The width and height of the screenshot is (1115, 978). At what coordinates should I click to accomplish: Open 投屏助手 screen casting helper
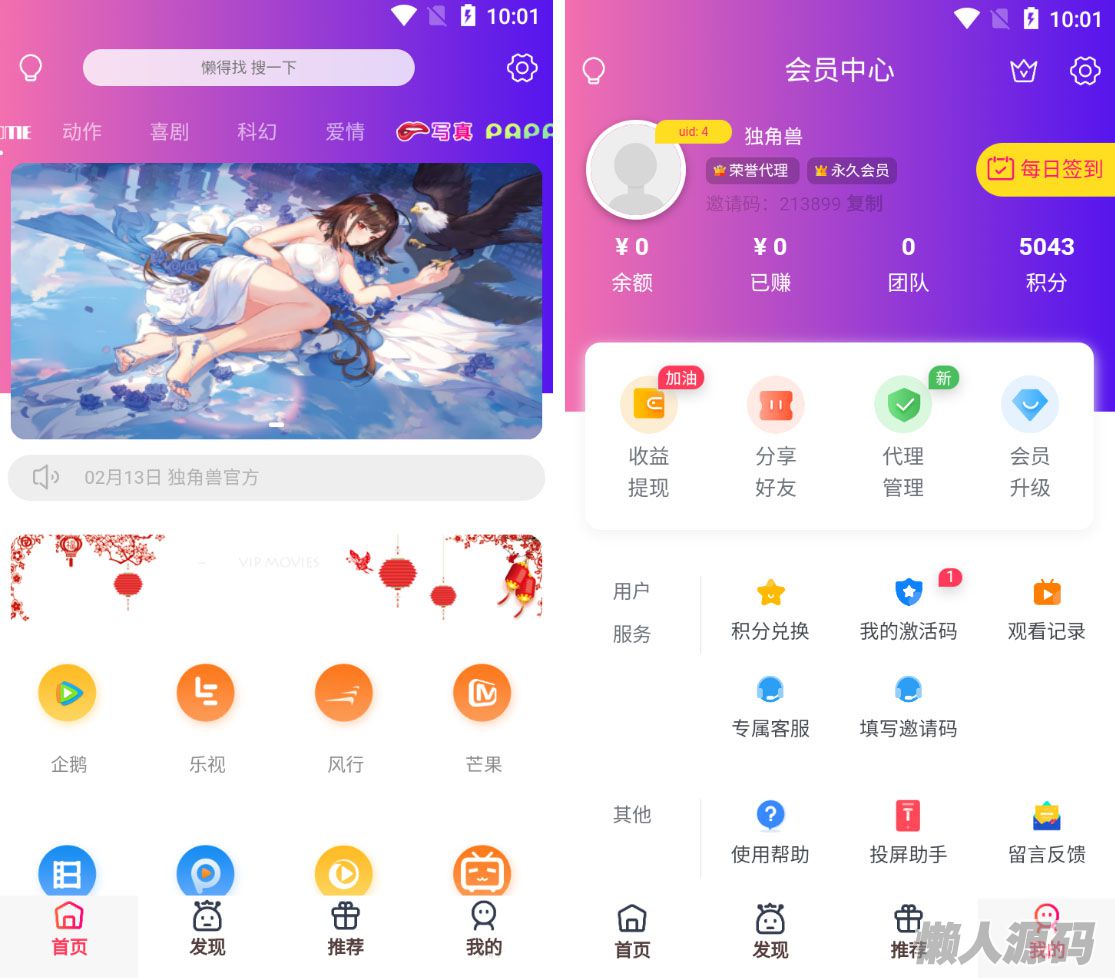tap(908, 832)
